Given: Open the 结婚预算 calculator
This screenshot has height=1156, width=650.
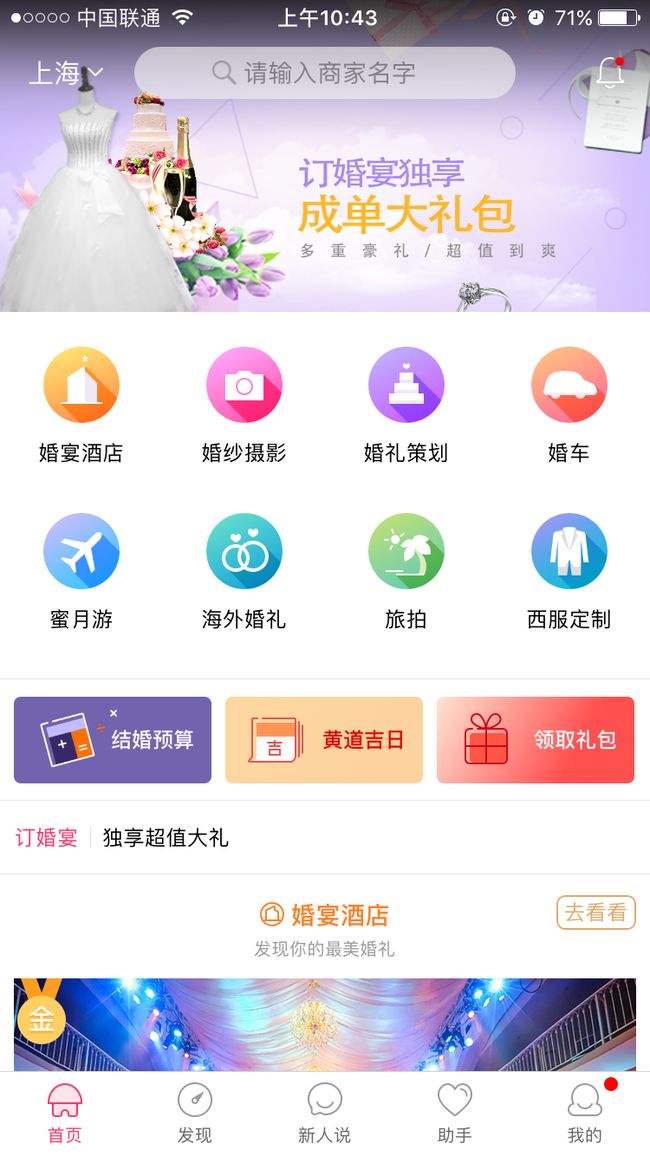Looking at the screenshot, I should coord(113,739).
